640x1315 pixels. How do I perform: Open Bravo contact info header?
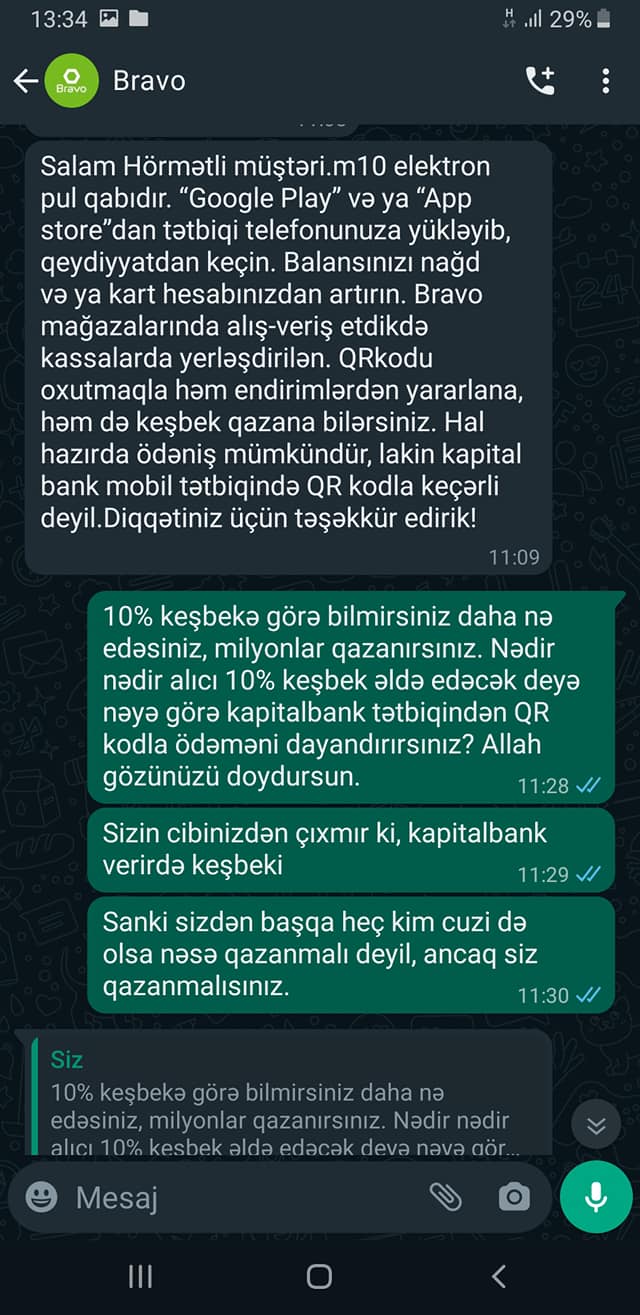tap(149, 81)
